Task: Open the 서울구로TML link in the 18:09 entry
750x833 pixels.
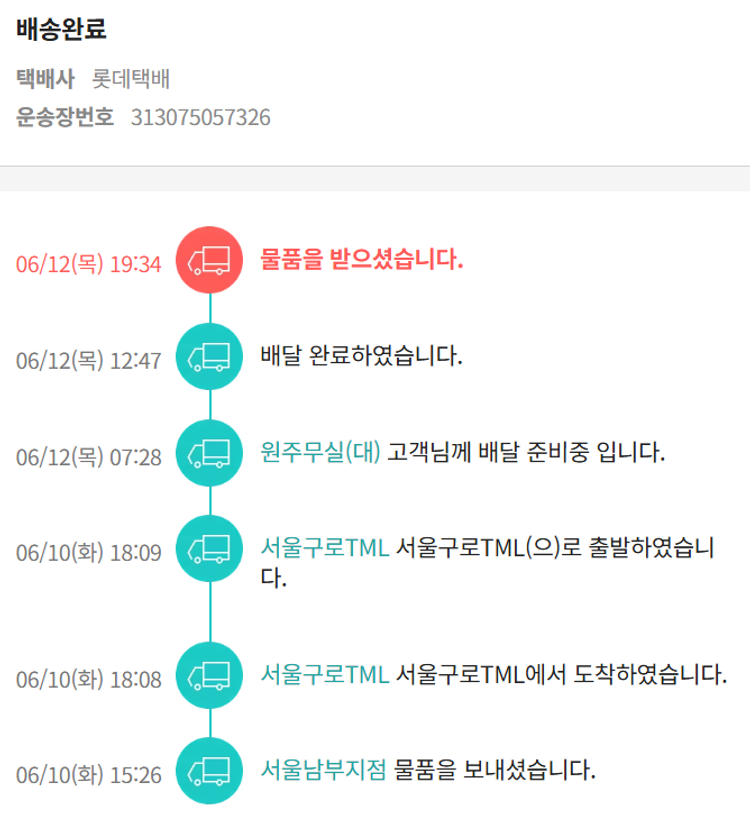Action: point(323,548)
